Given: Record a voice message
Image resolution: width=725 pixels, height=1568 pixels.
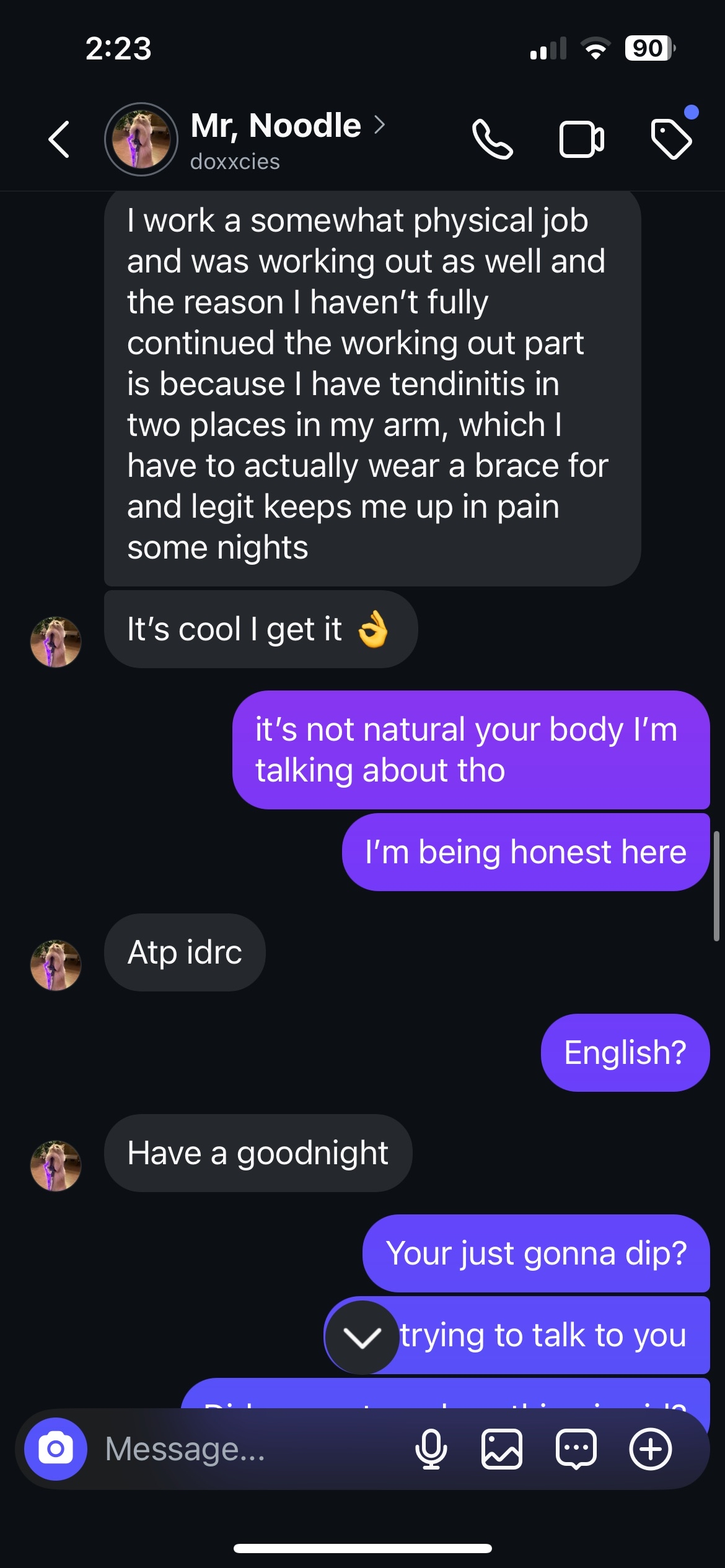Looking at the screenshot, I should [431, 1449].
